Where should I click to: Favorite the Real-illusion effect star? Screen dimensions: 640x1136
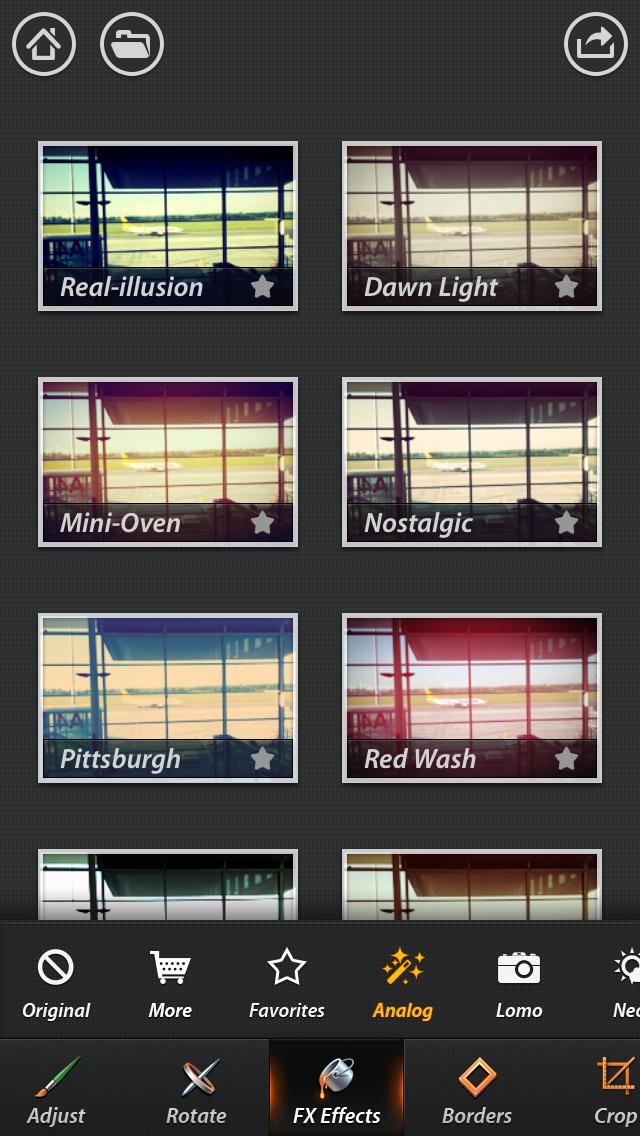click(262, 288)
